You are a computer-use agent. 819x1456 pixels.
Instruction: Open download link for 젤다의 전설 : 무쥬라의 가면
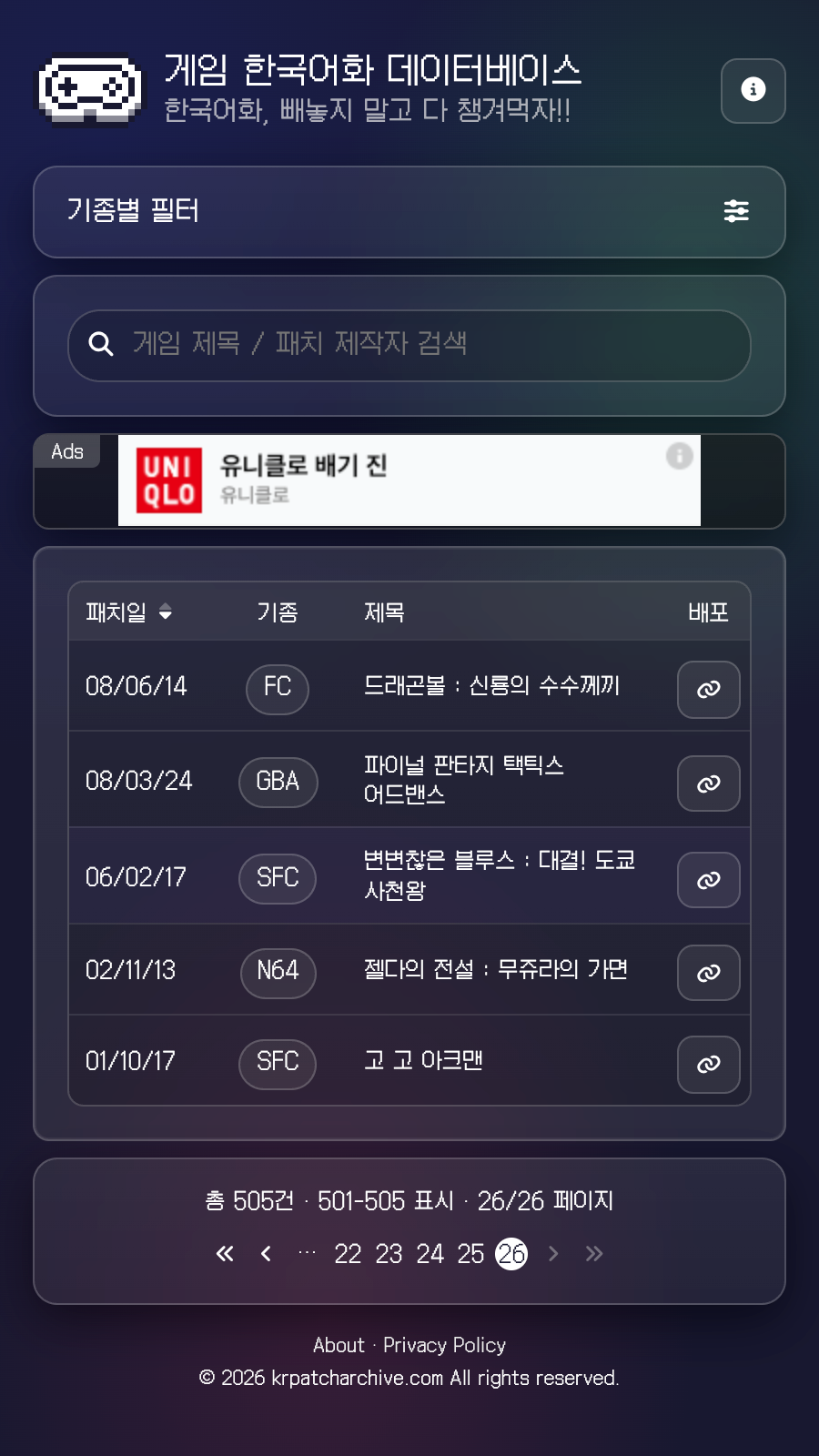[708, 973]
